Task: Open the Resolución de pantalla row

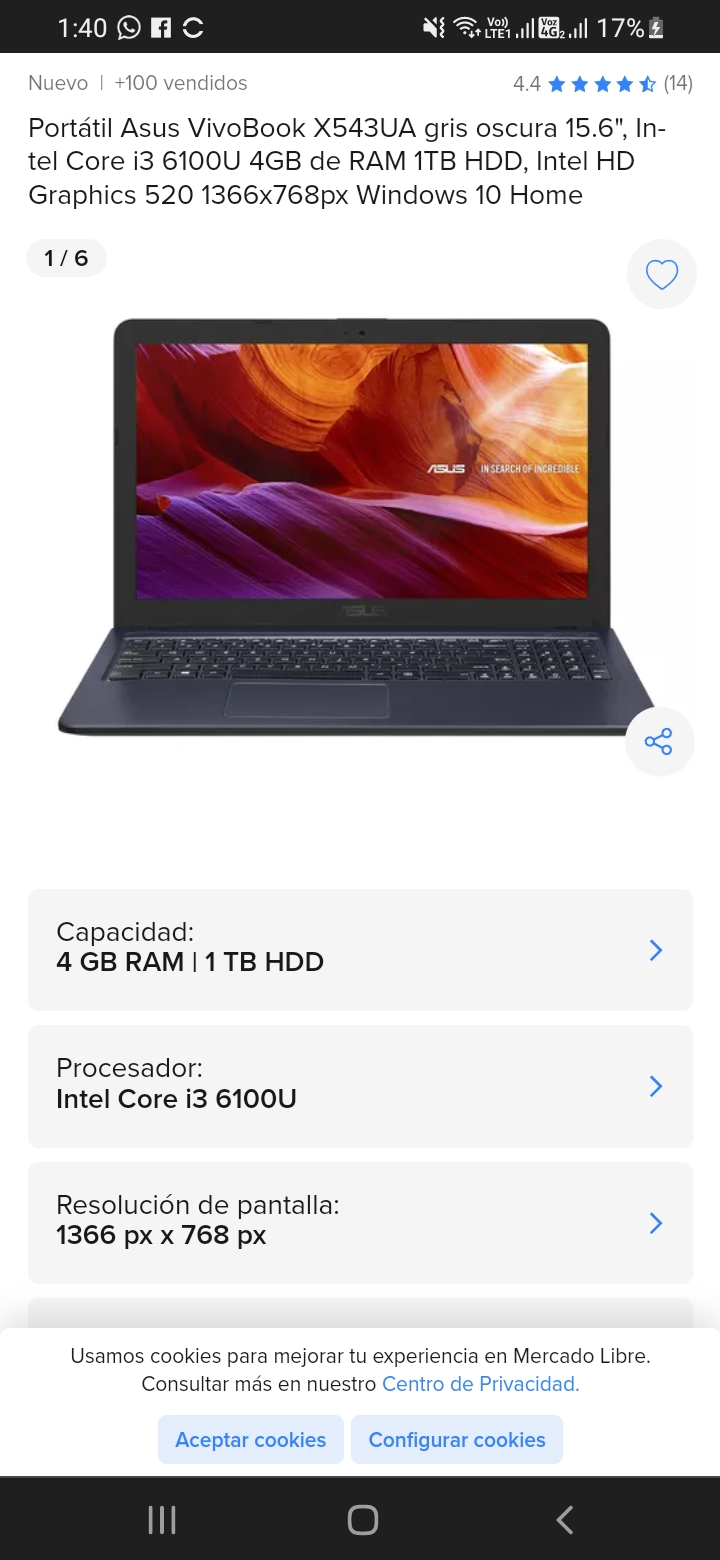Action: 360,1222
